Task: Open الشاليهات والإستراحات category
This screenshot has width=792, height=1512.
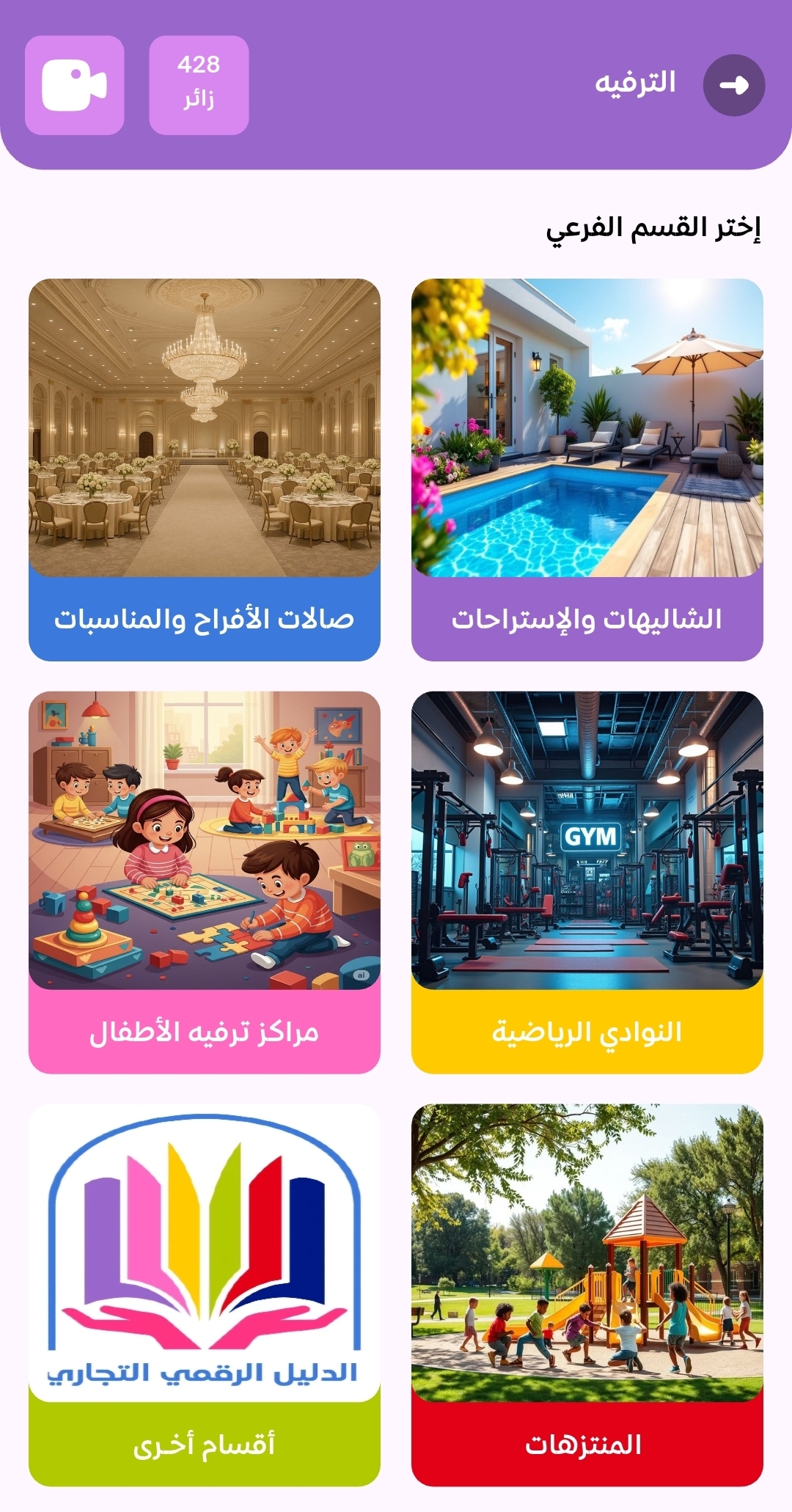Action: tap(587, 469)
